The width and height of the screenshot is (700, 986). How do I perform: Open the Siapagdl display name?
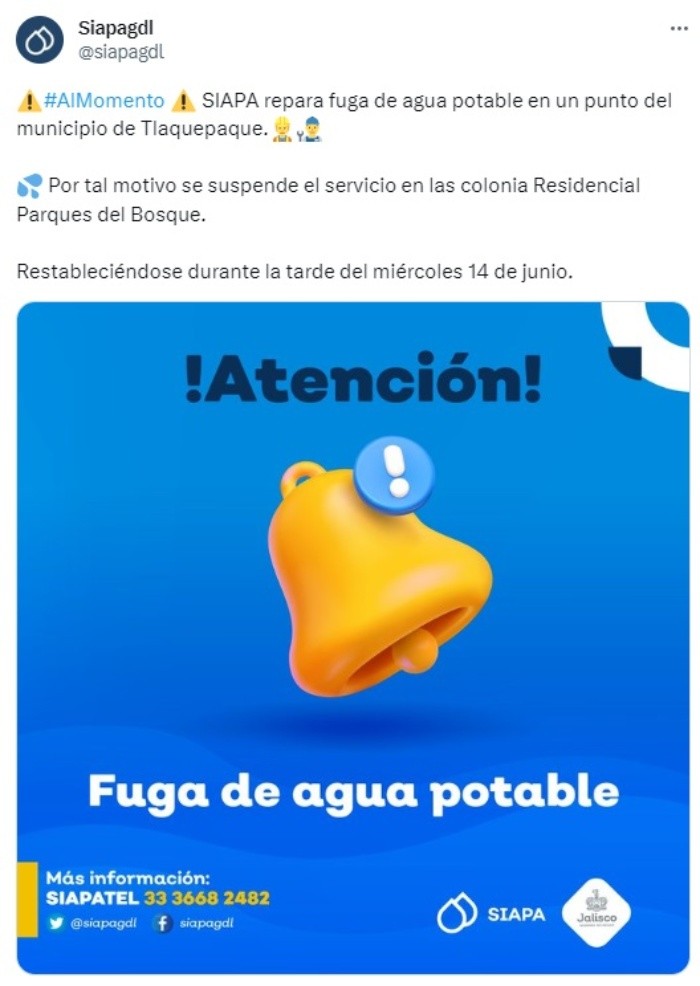(116, 28)
